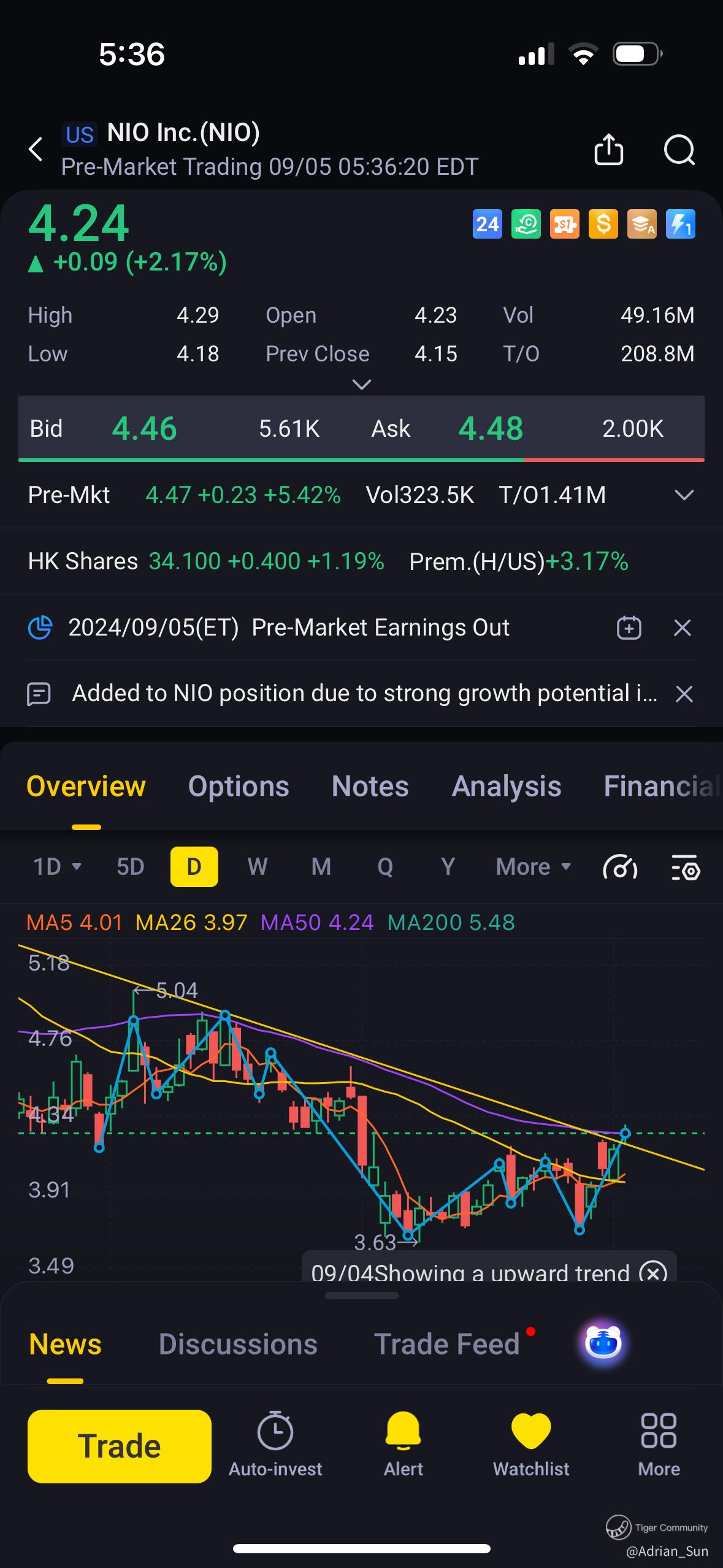
Task: Tap the yellow Trade button
Action: [x=120, y=1447]
